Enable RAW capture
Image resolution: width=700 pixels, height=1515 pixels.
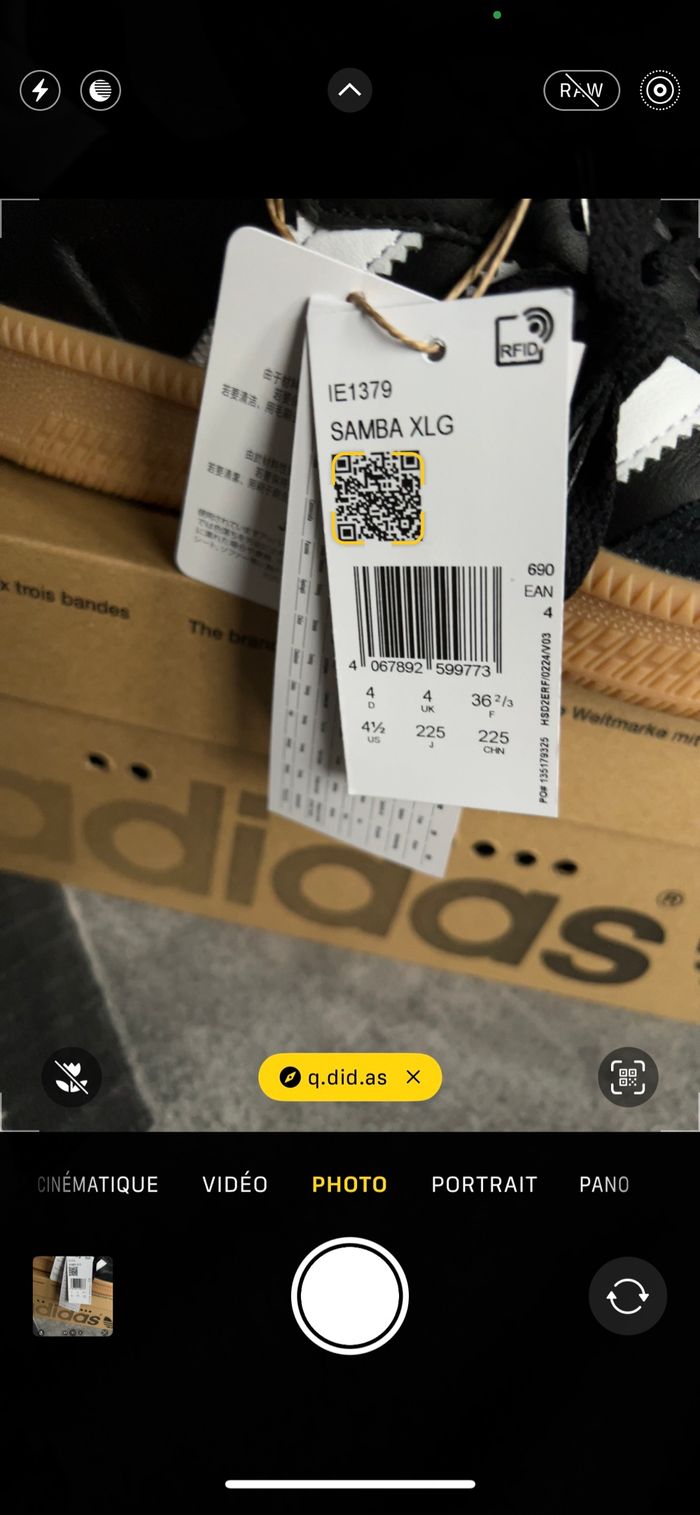[x=581, y=91]
